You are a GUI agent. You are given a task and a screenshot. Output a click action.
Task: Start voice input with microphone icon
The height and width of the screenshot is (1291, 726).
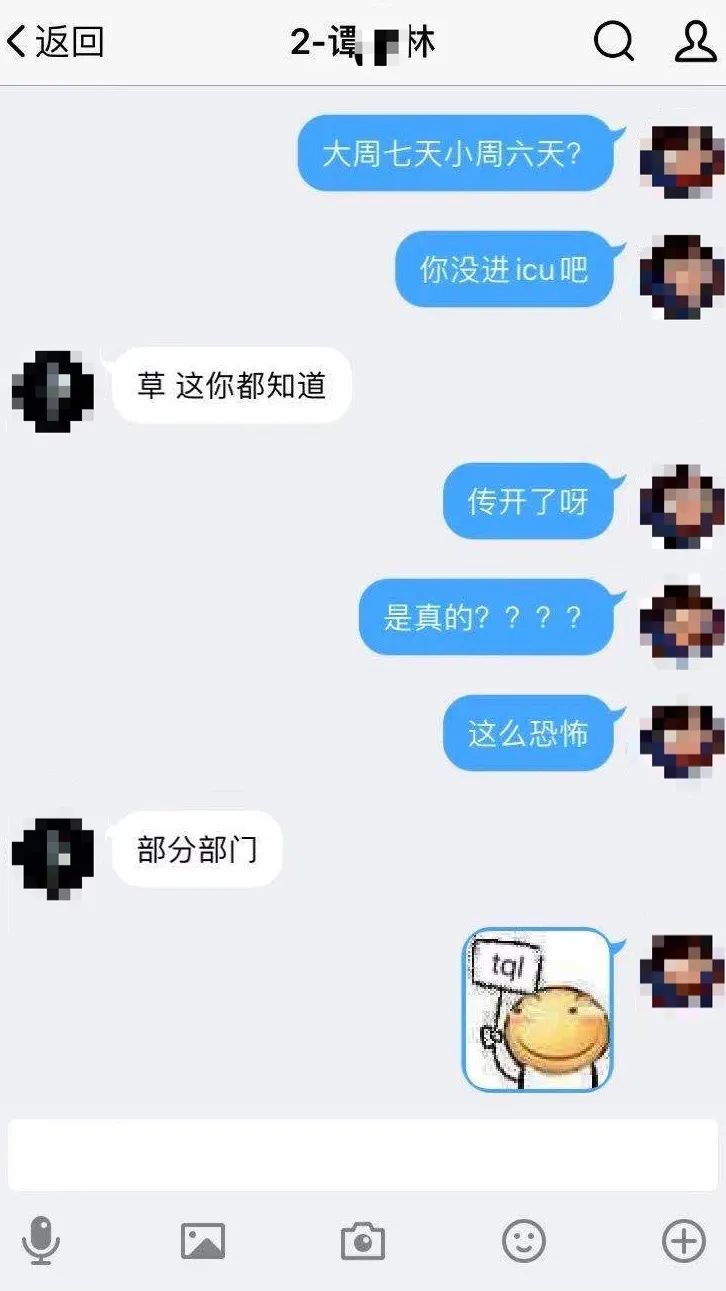click(41, 1241)
